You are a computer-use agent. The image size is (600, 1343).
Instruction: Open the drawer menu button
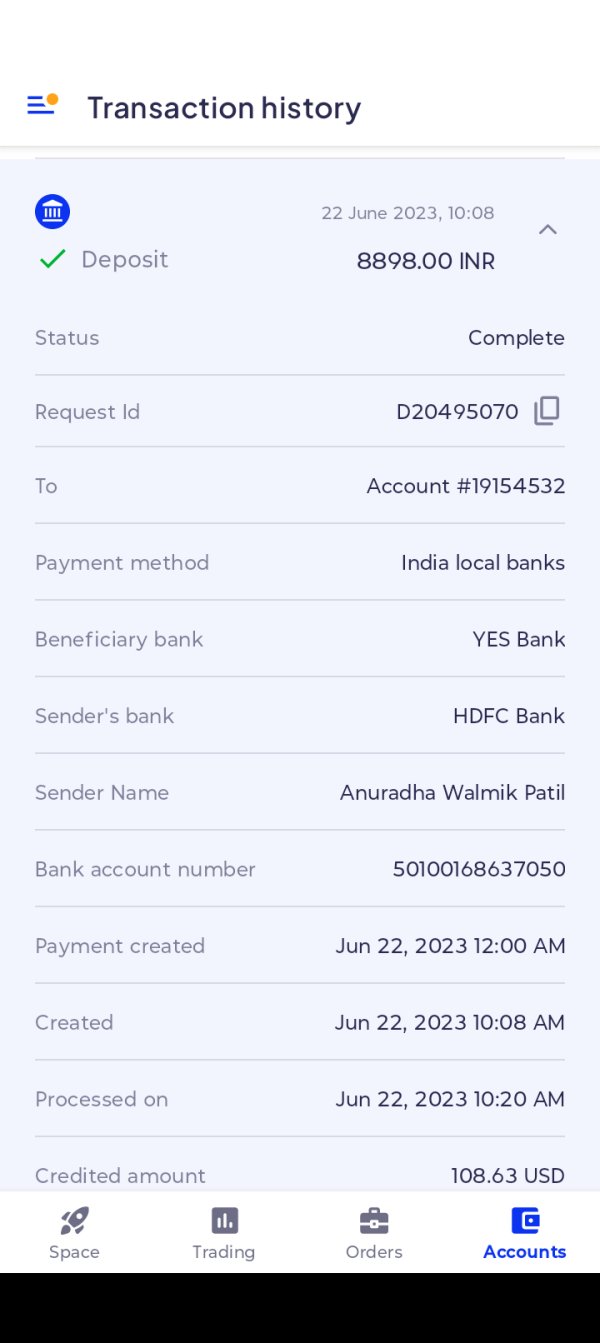[42, 105]
